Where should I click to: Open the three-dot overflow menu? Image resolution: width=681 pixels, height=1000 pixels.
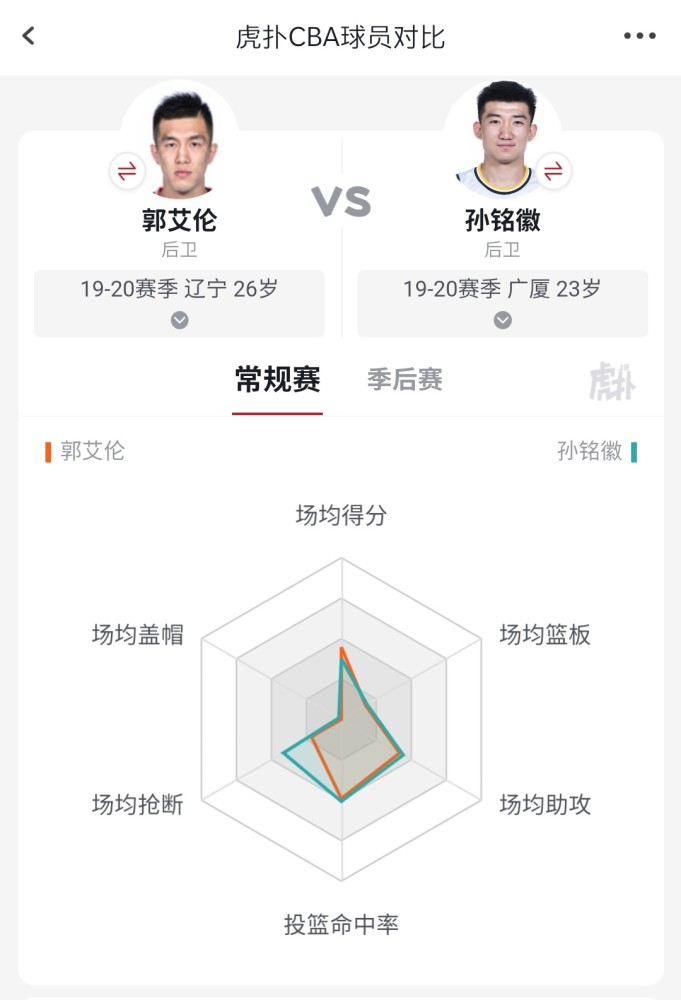tap(640, 36)
